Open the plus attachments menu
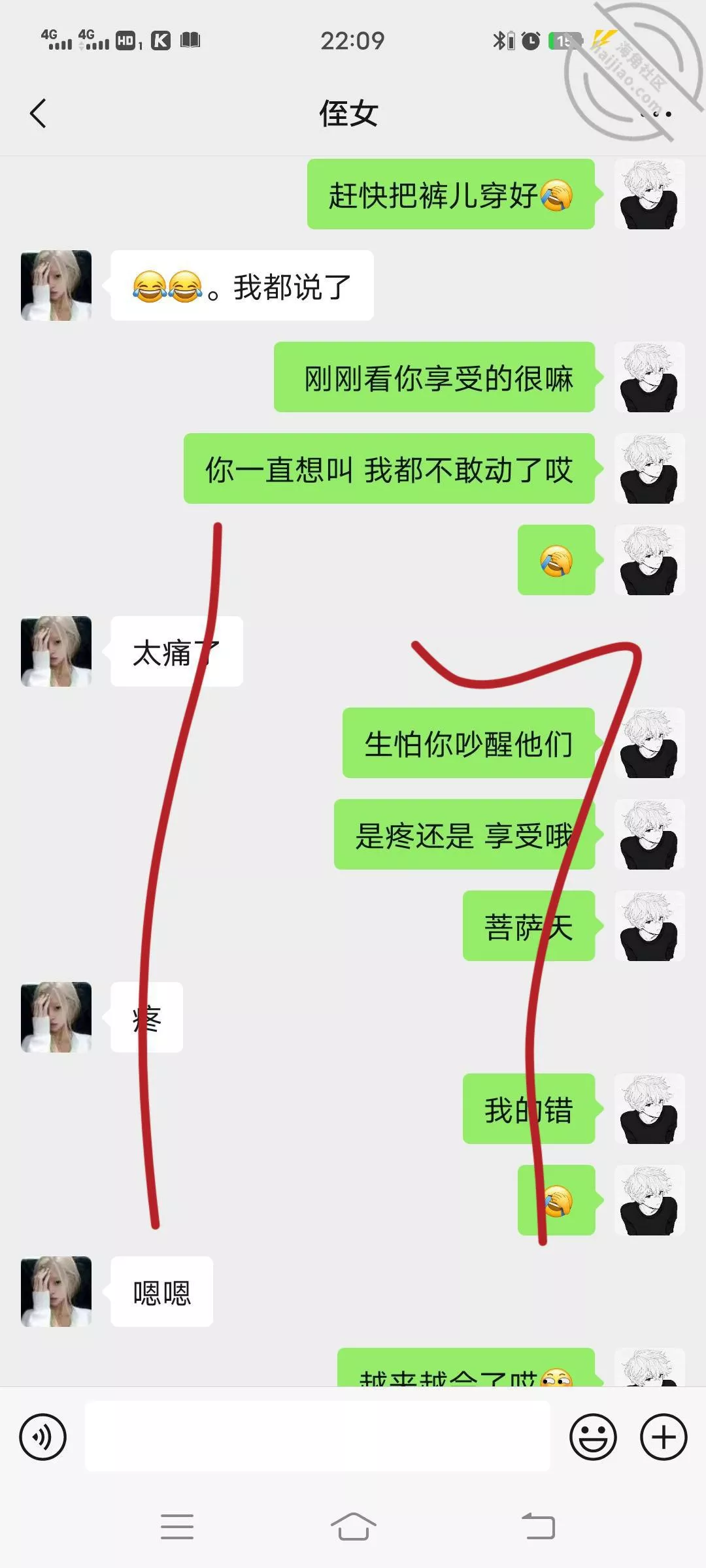 (664, 1437)
